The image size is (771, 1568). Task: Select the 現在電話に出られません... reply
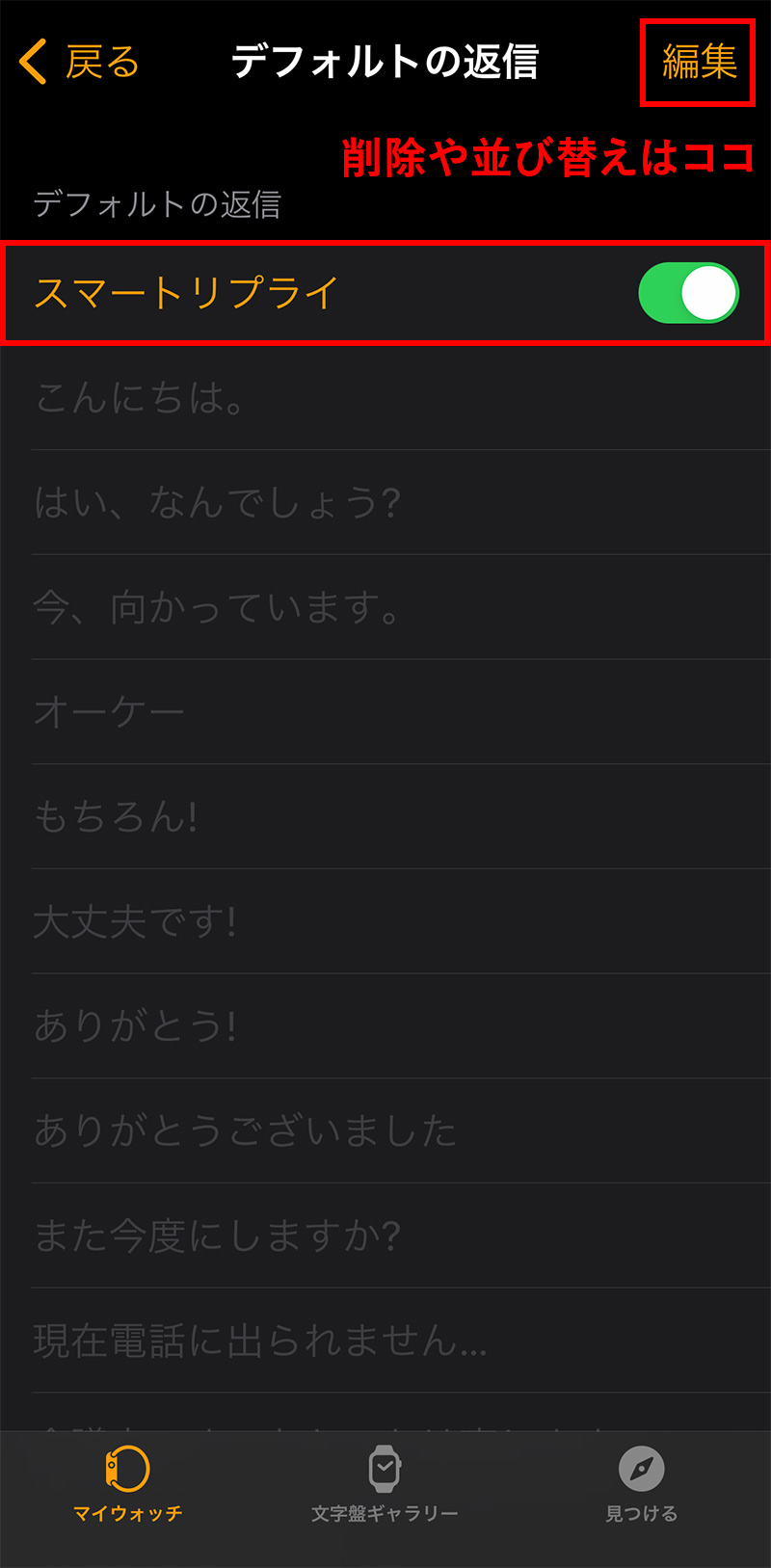[x=385, y=1341]
